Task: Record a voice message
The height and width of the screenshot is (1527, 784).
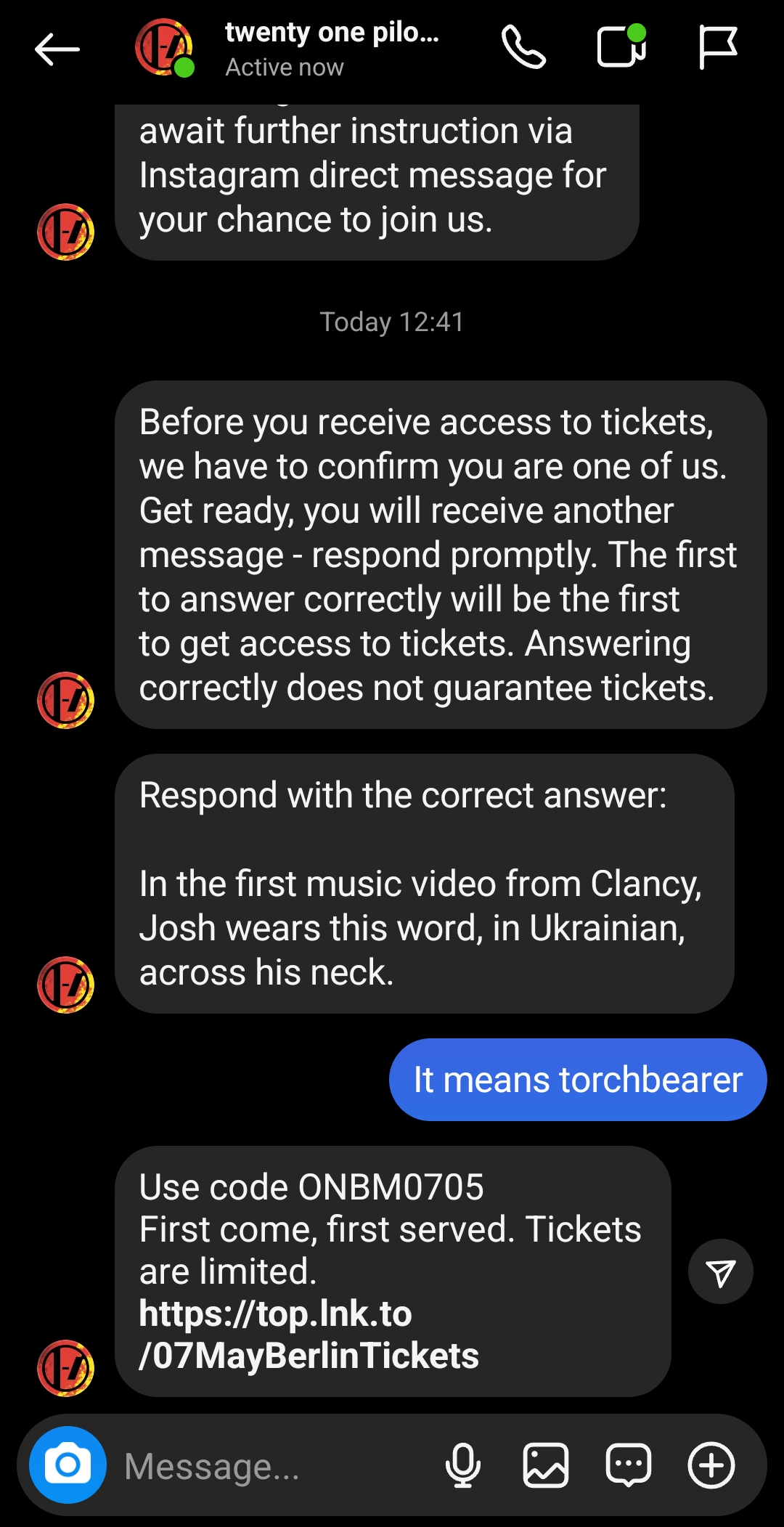Action: point(463,1465)
